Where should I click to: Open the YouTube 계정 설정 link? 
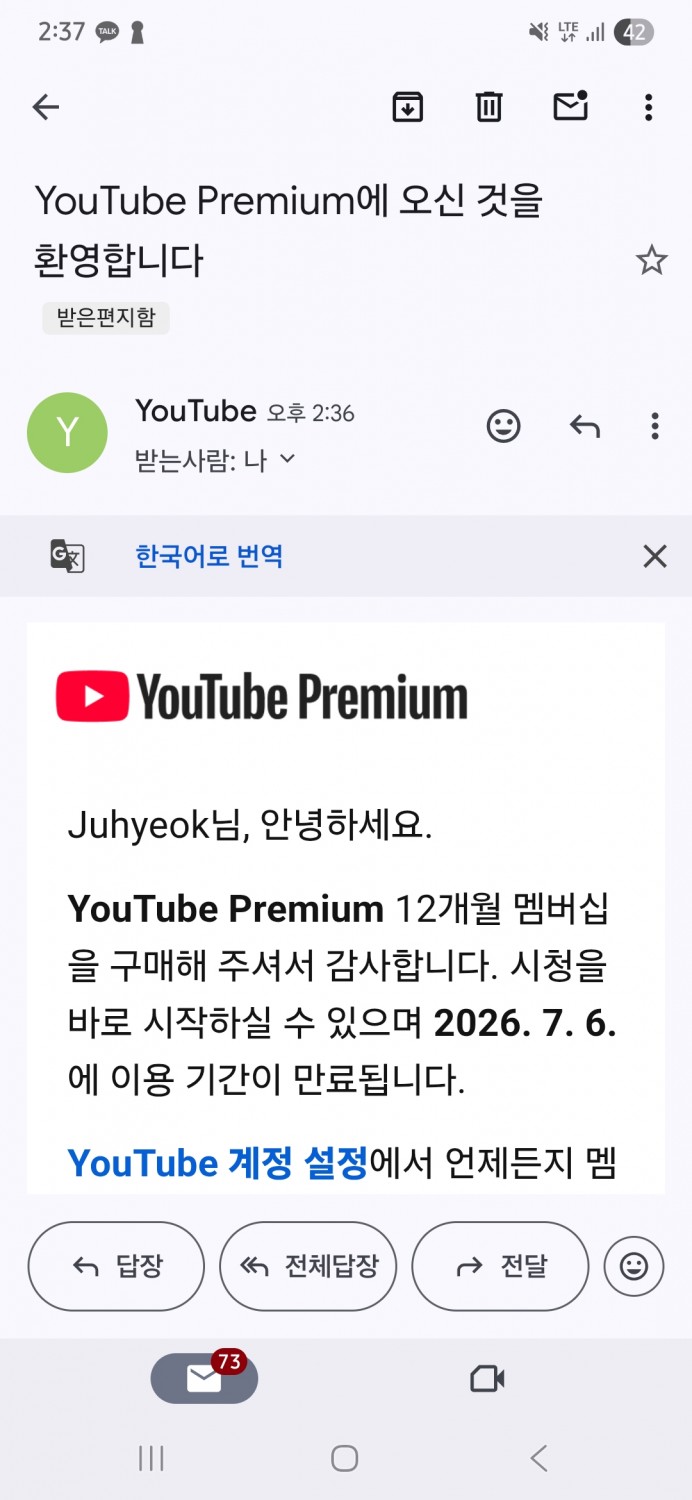pyautogui.click(x=218, y=1163)
